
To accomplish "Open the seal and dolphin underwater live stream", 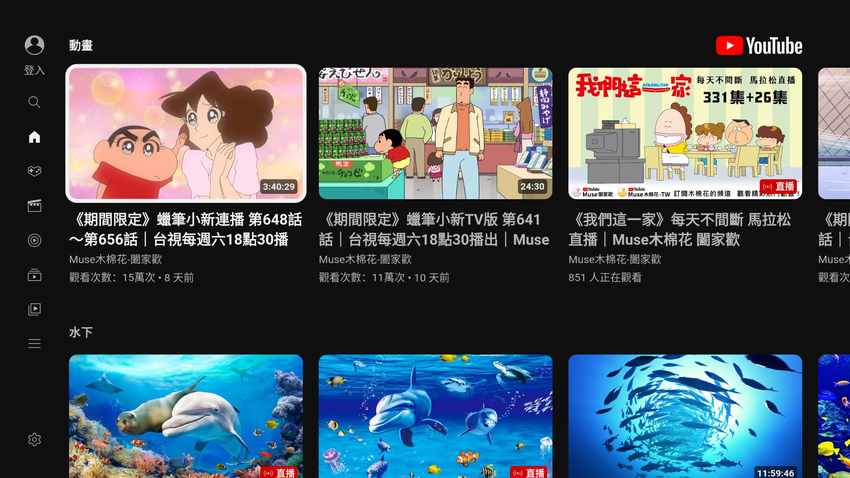I will (x=185, y=416).
